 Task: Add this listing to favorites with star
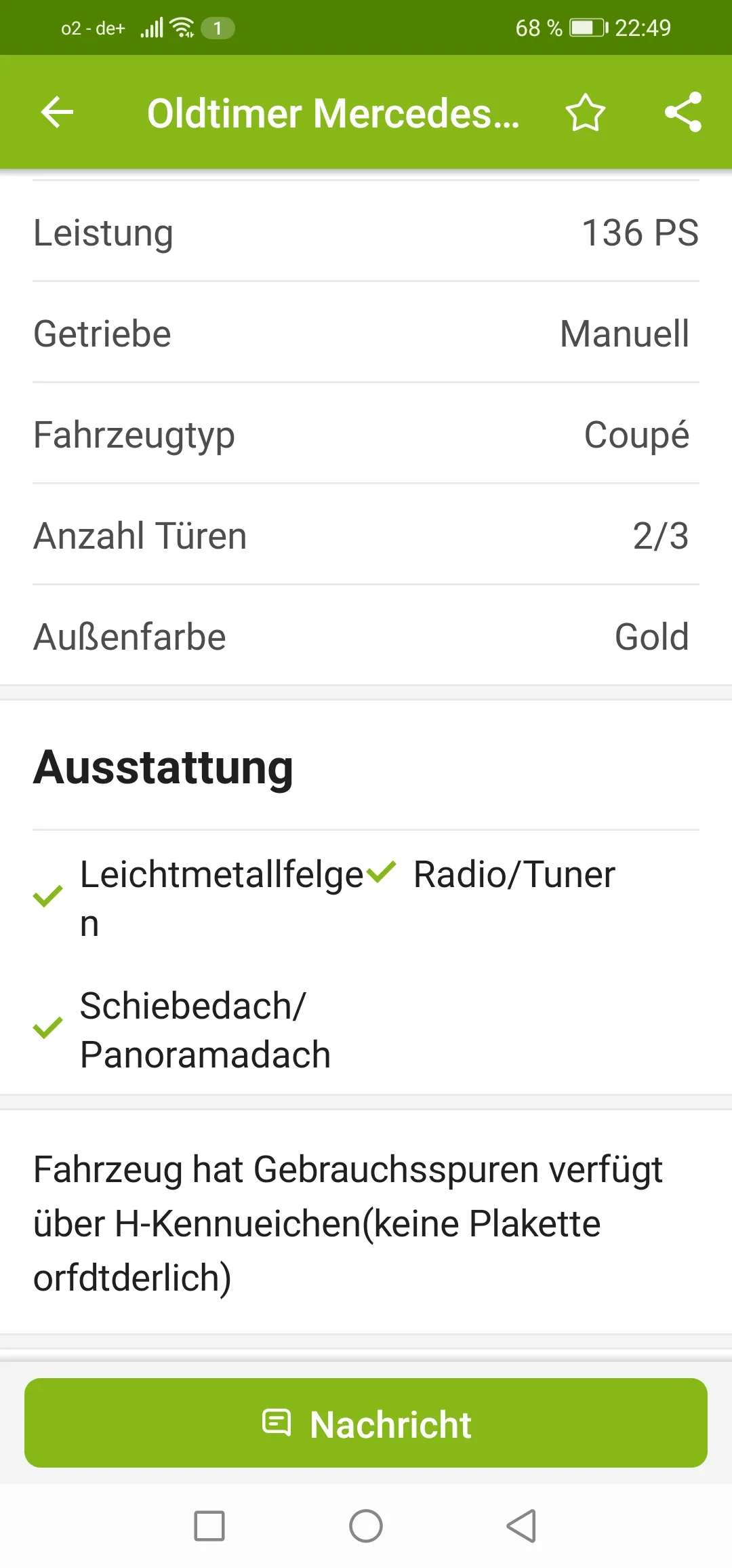coord(585,113)
